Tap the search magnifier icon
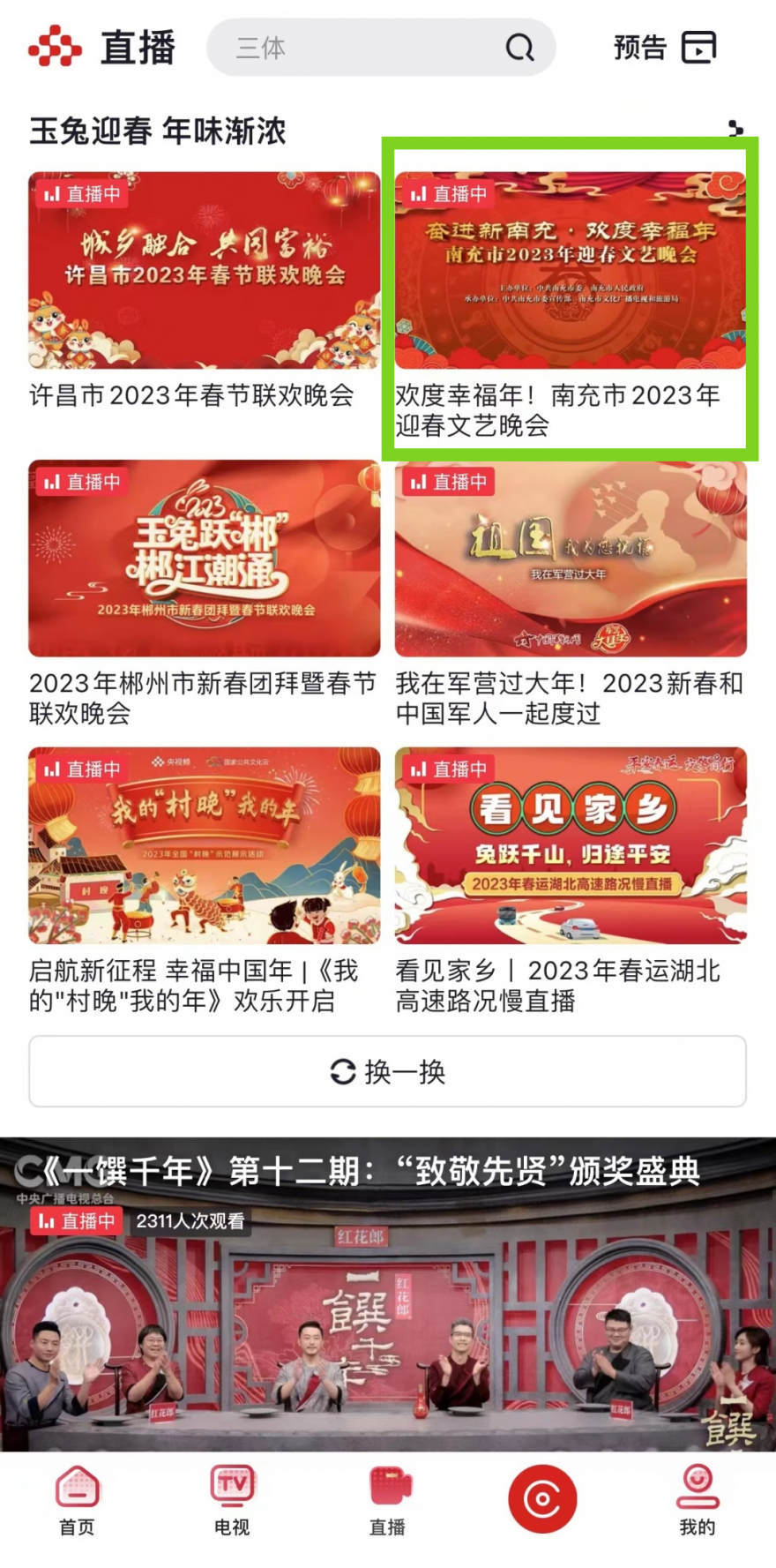 click(520, 48)
